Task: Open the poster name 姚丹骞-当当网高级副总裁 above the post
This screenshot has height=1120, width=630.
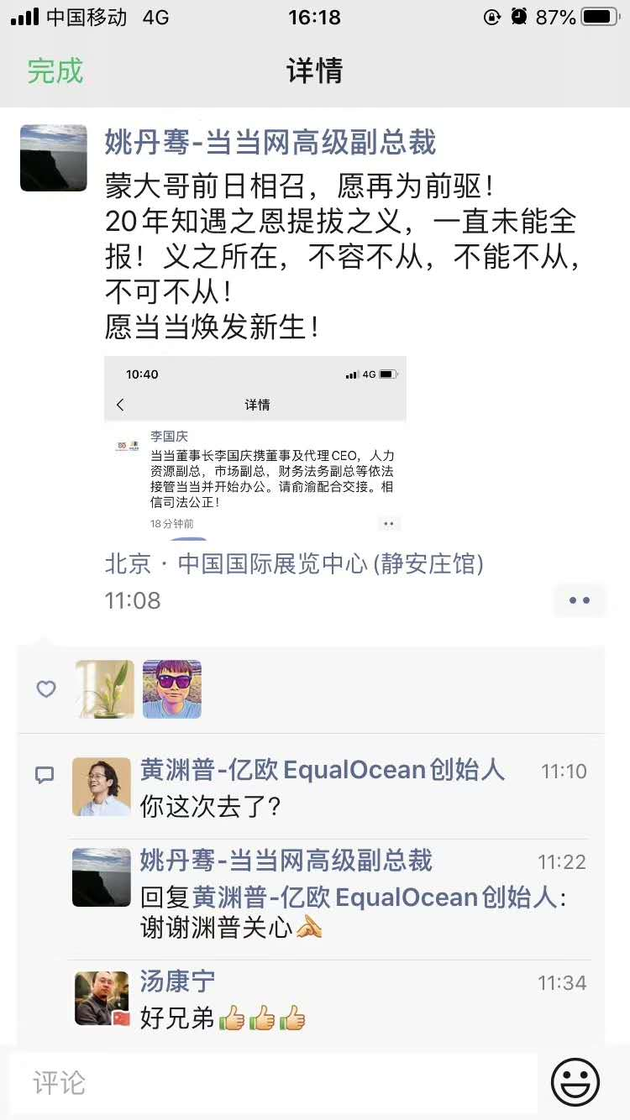Action: [x=271, y=143]
